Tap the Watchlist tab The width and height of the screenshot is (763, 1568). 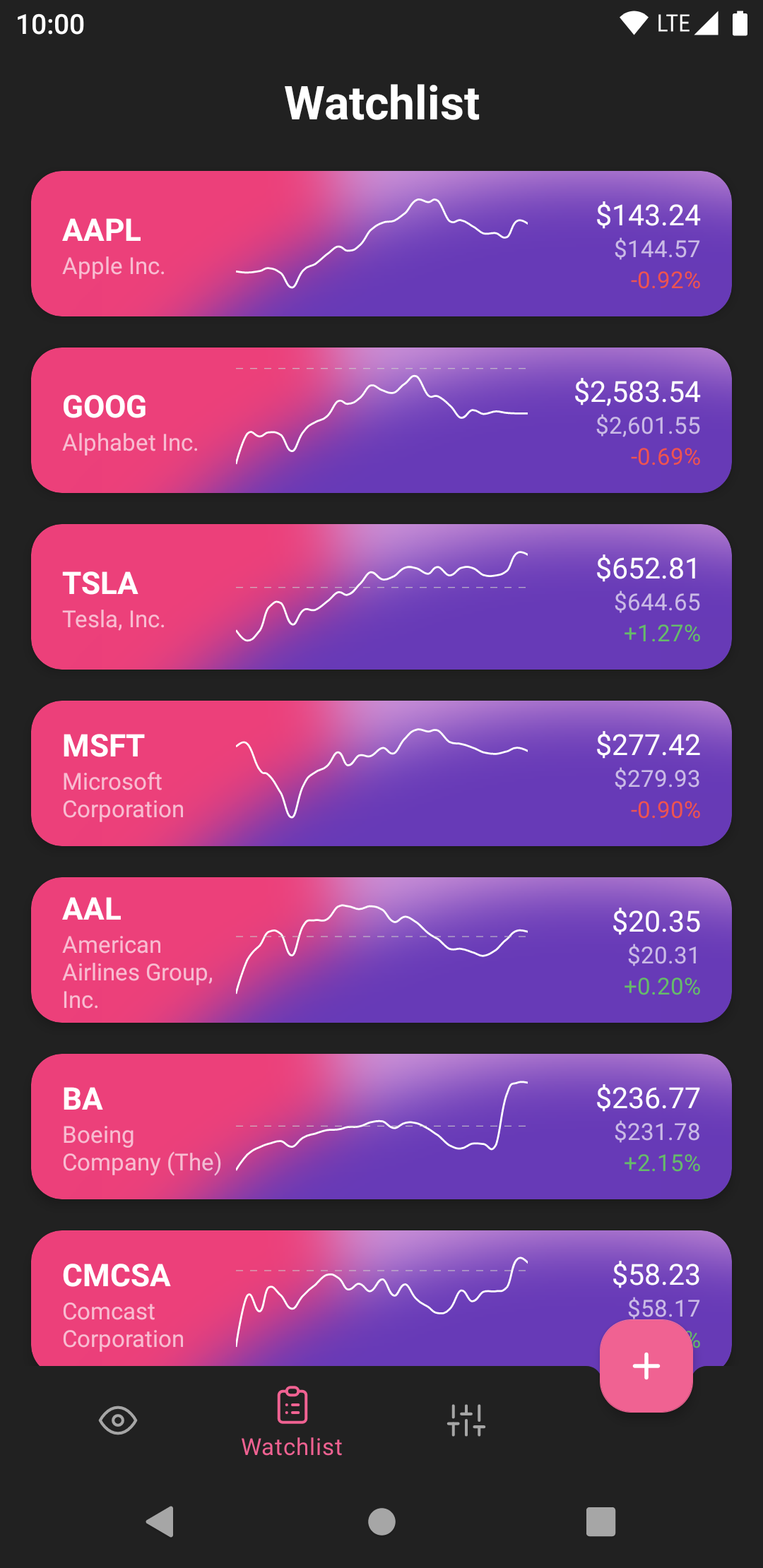click(292, 1422)
